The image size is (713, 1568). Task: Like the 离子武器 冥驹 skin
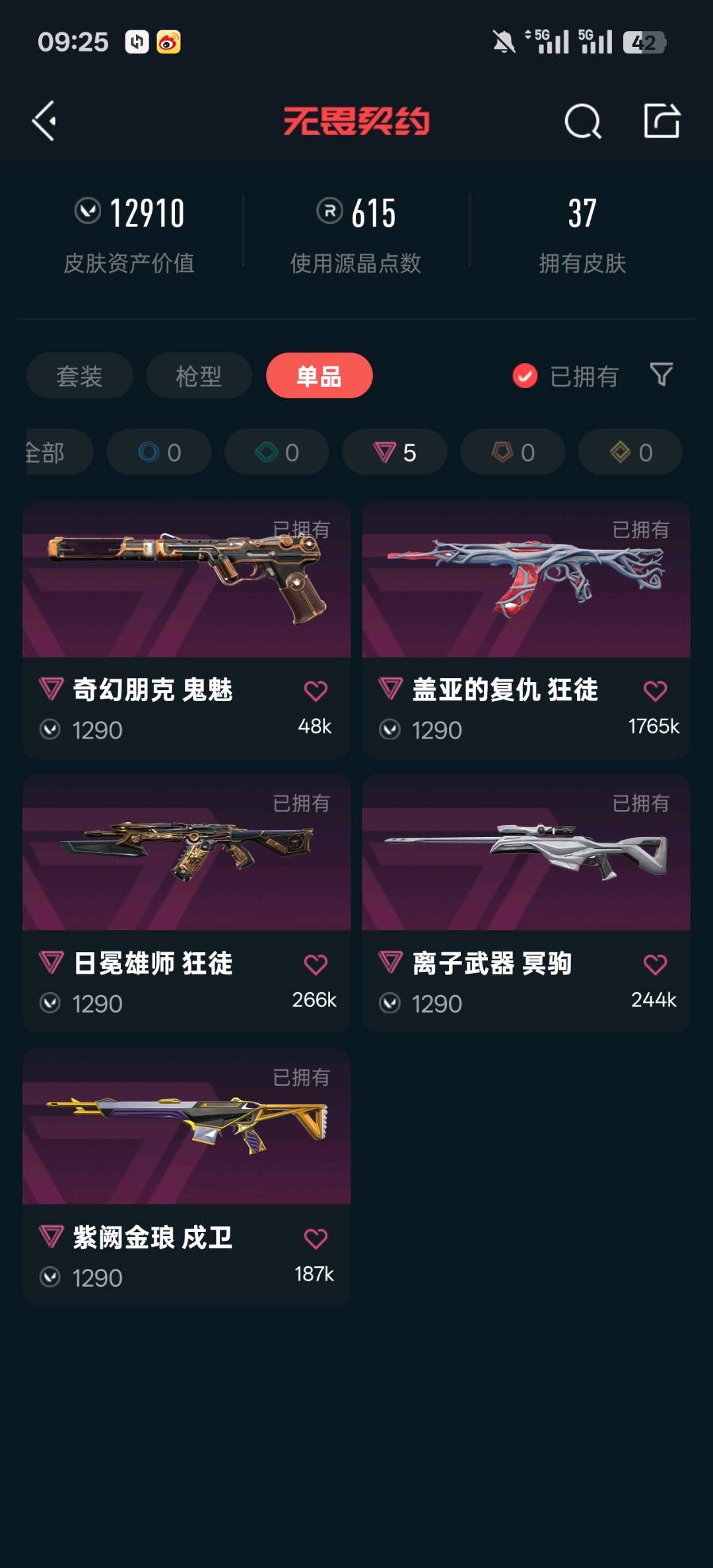655,965
